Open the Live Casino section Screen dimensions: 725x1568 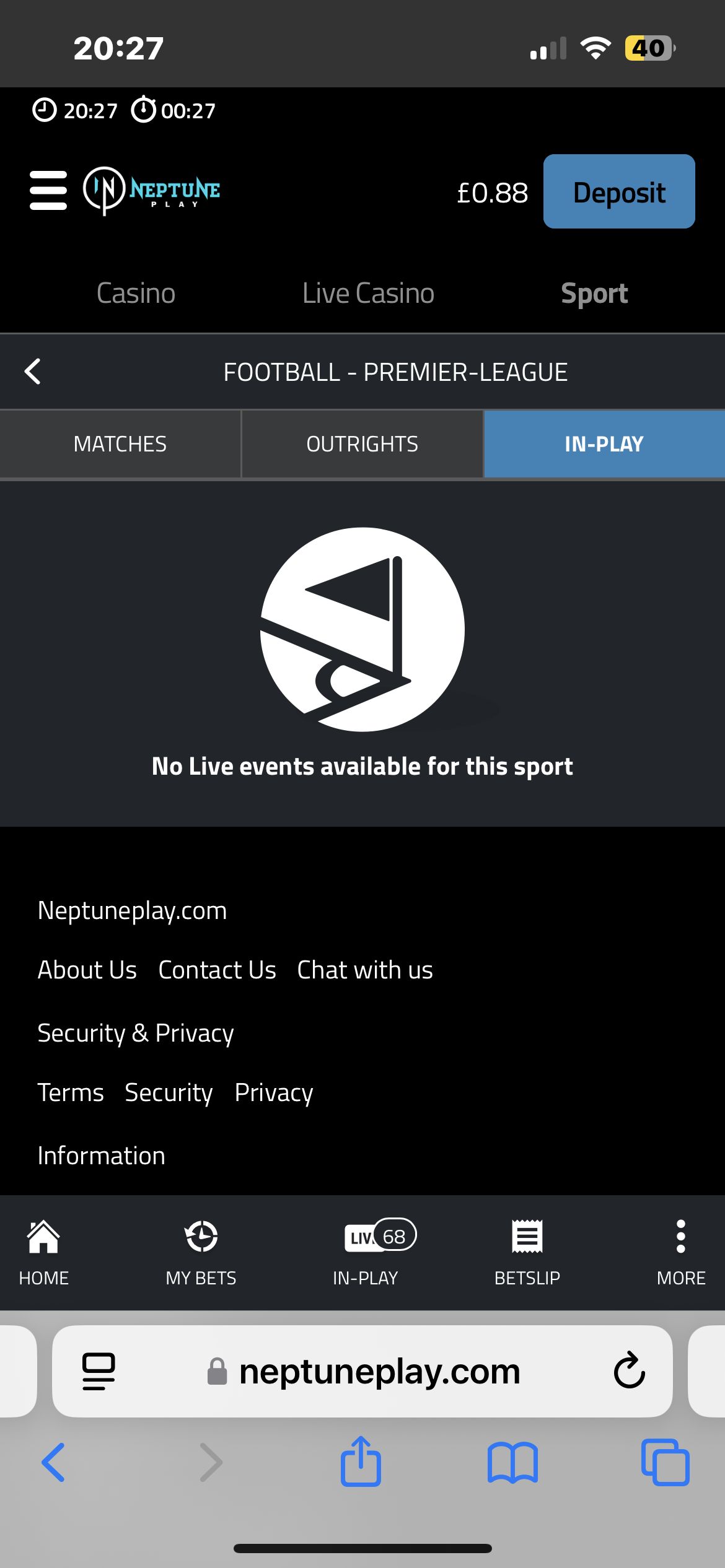coord(367,292)
